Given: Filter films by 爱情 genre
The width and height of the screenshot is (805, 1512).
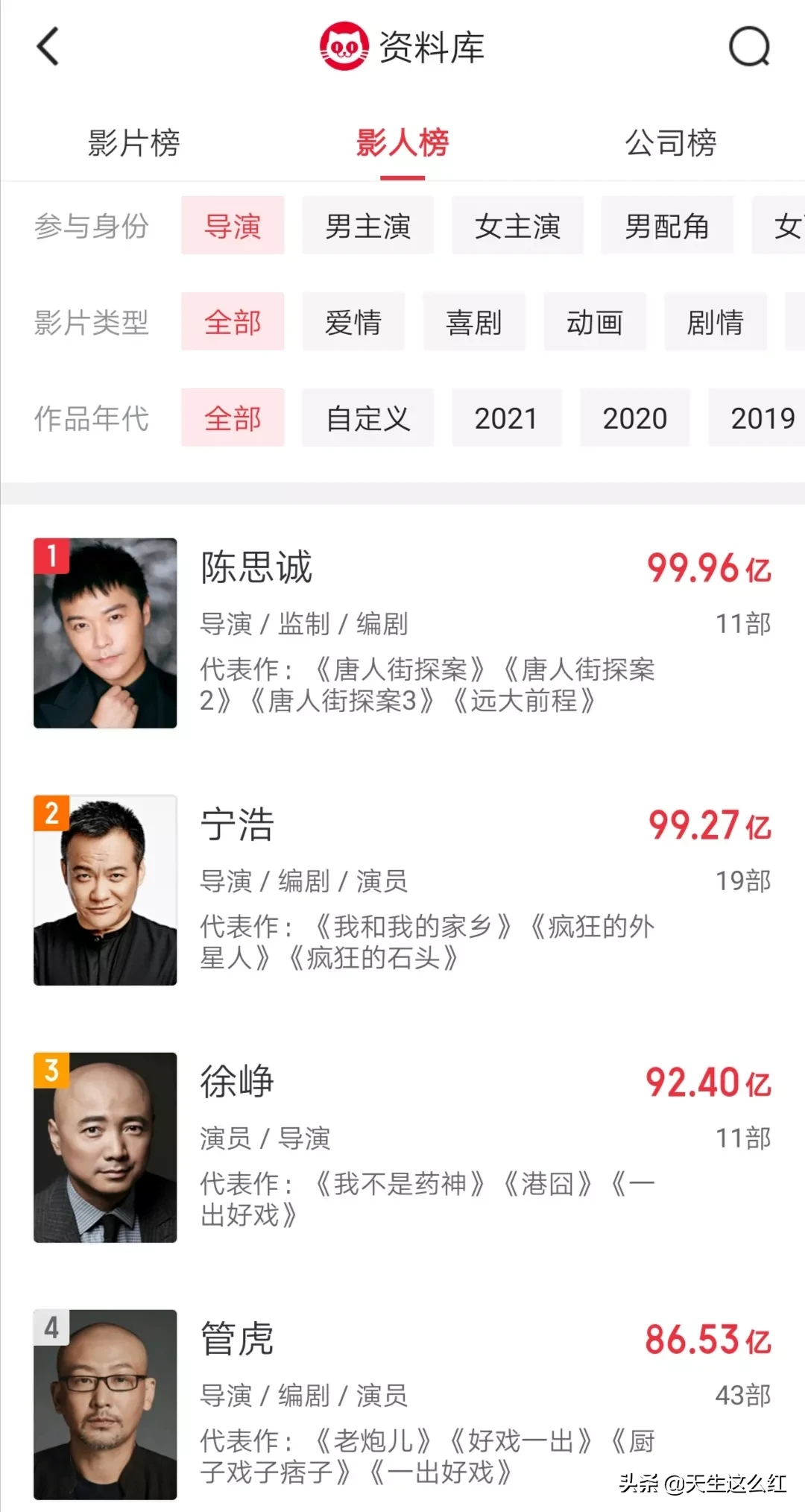Looking at the screenshot, I should point(353,321).
